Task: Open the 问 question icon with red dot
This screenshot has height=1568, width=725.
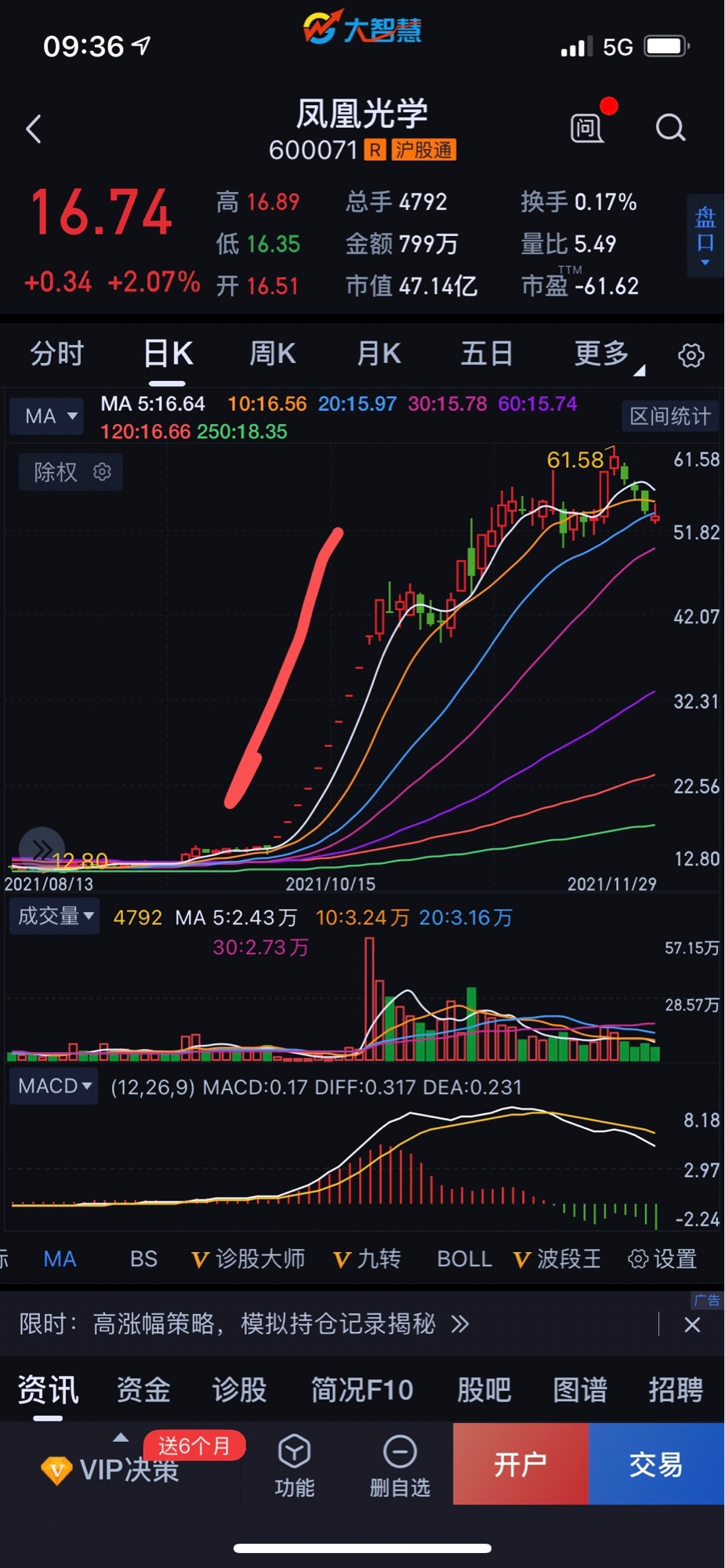Action: point(588,128)
